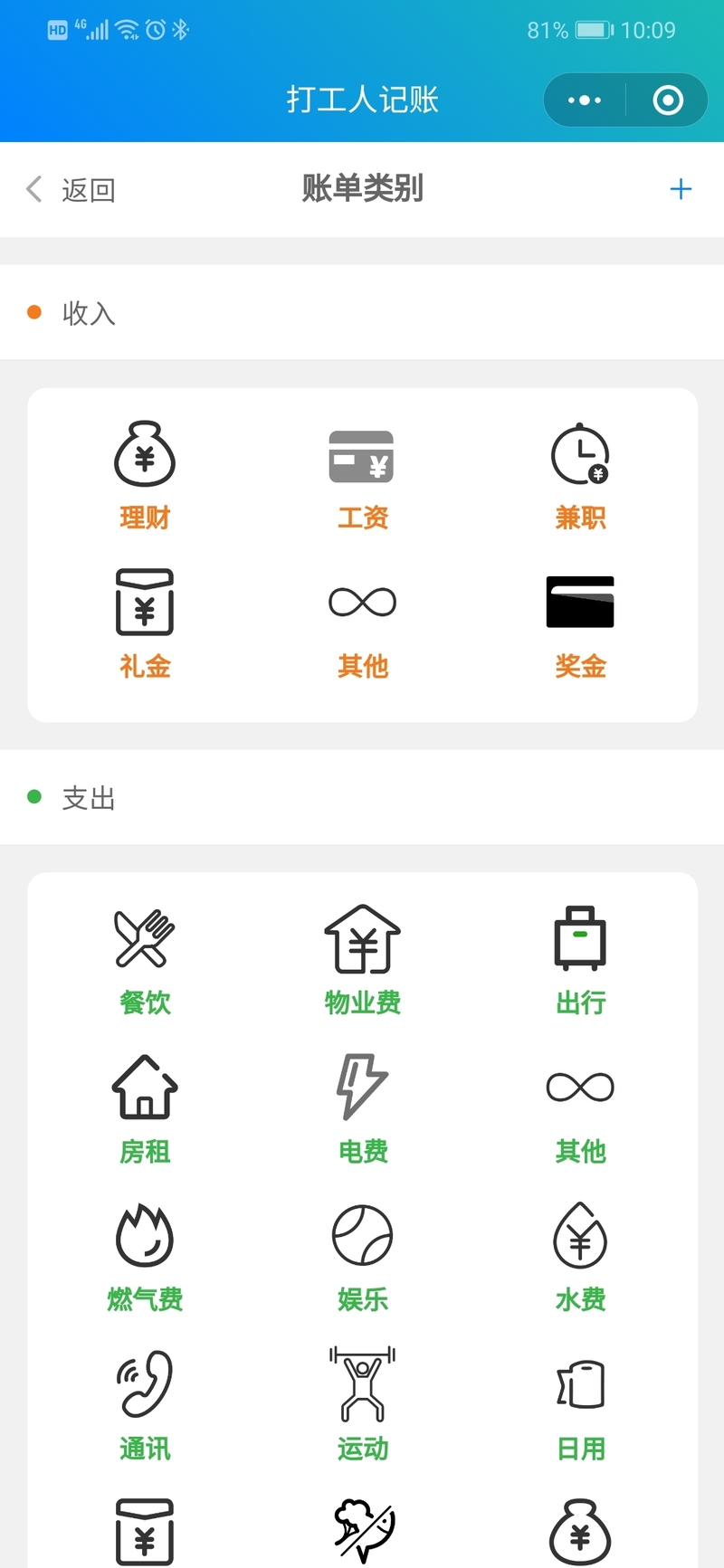Select the 工资 income category
The width and height of the screenshot is (724, 1568).
(x=362, y=477)
